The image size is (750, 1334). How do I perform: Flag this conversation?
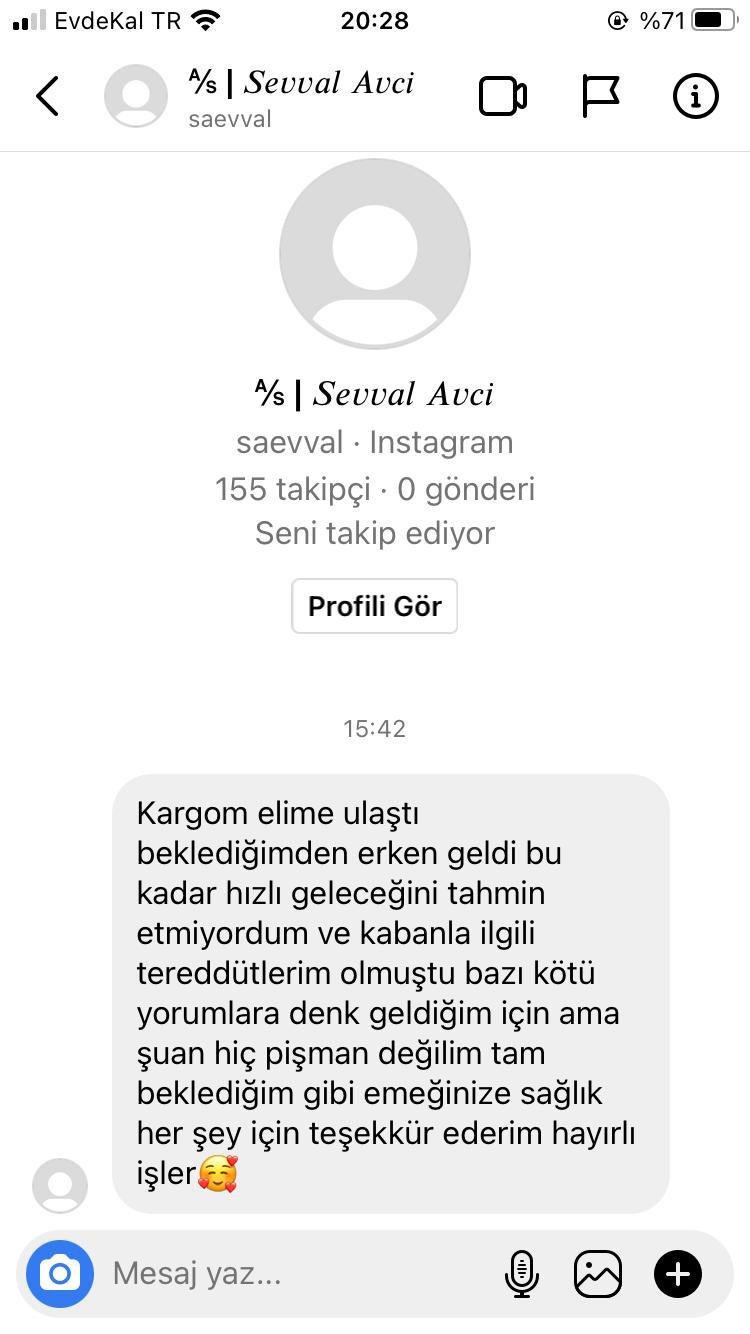600,97
